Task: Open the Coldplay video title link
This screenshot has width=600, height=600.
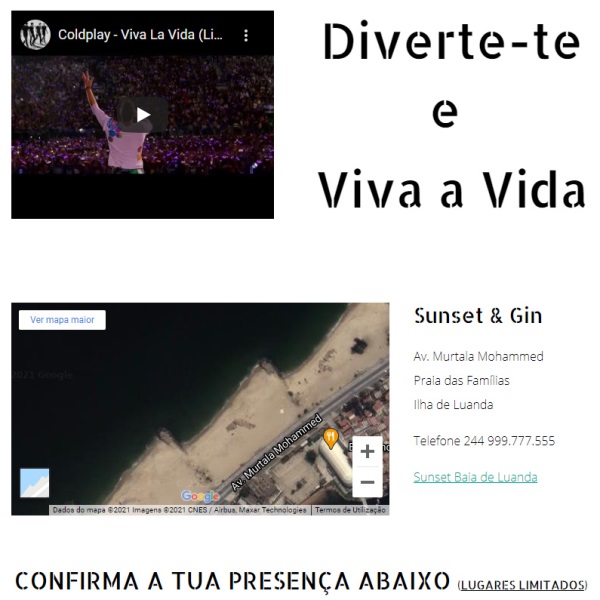Action: click(140, 35)
